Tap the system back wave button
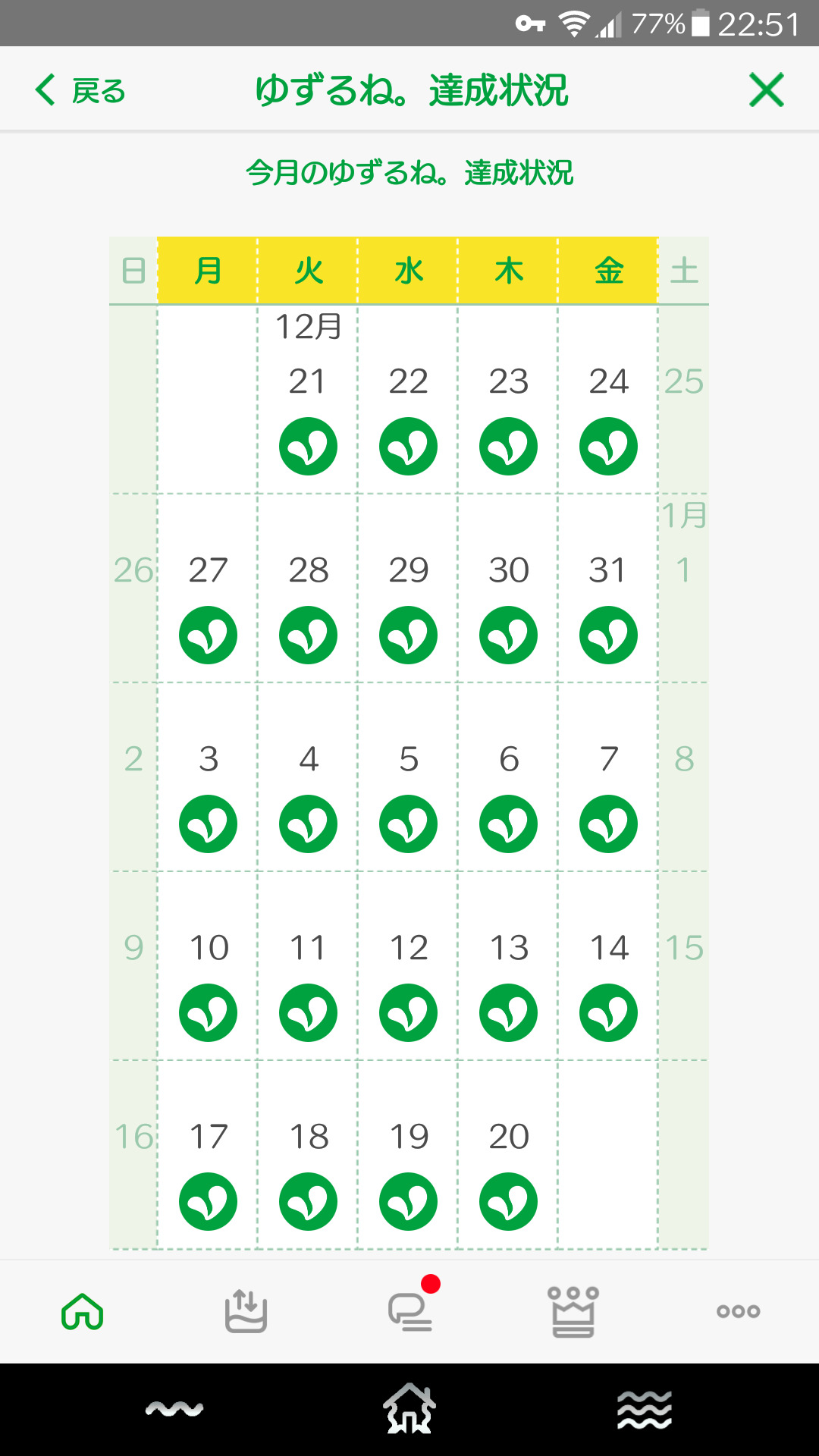 (x=174, y=1409)
